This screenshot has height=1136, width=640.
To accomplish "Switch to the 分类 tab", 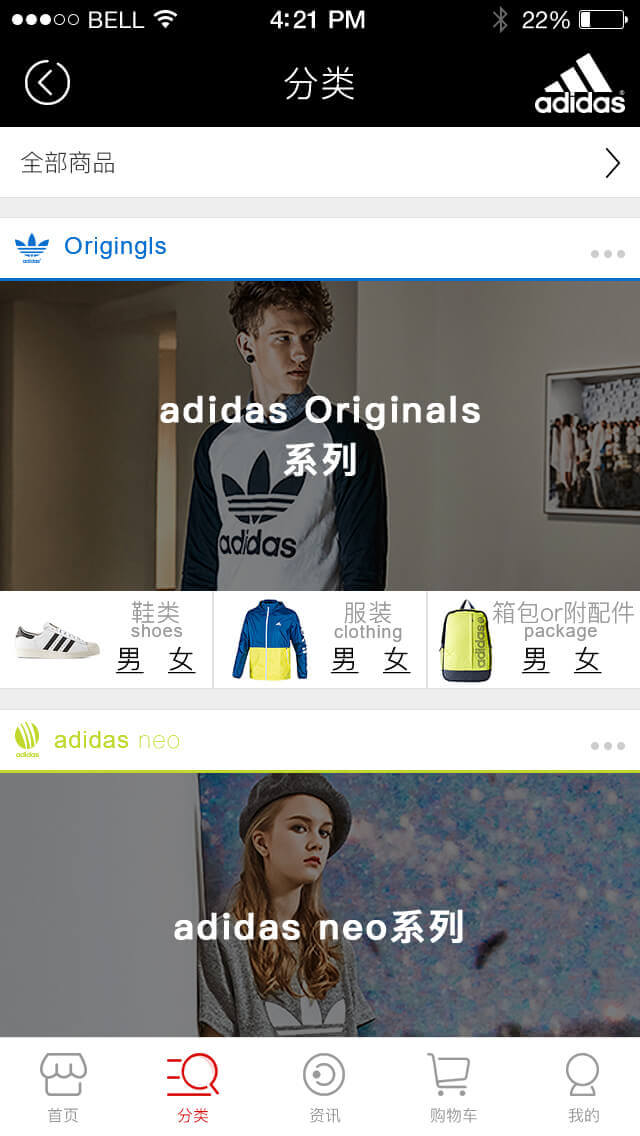I will [x=192, y=1087].
